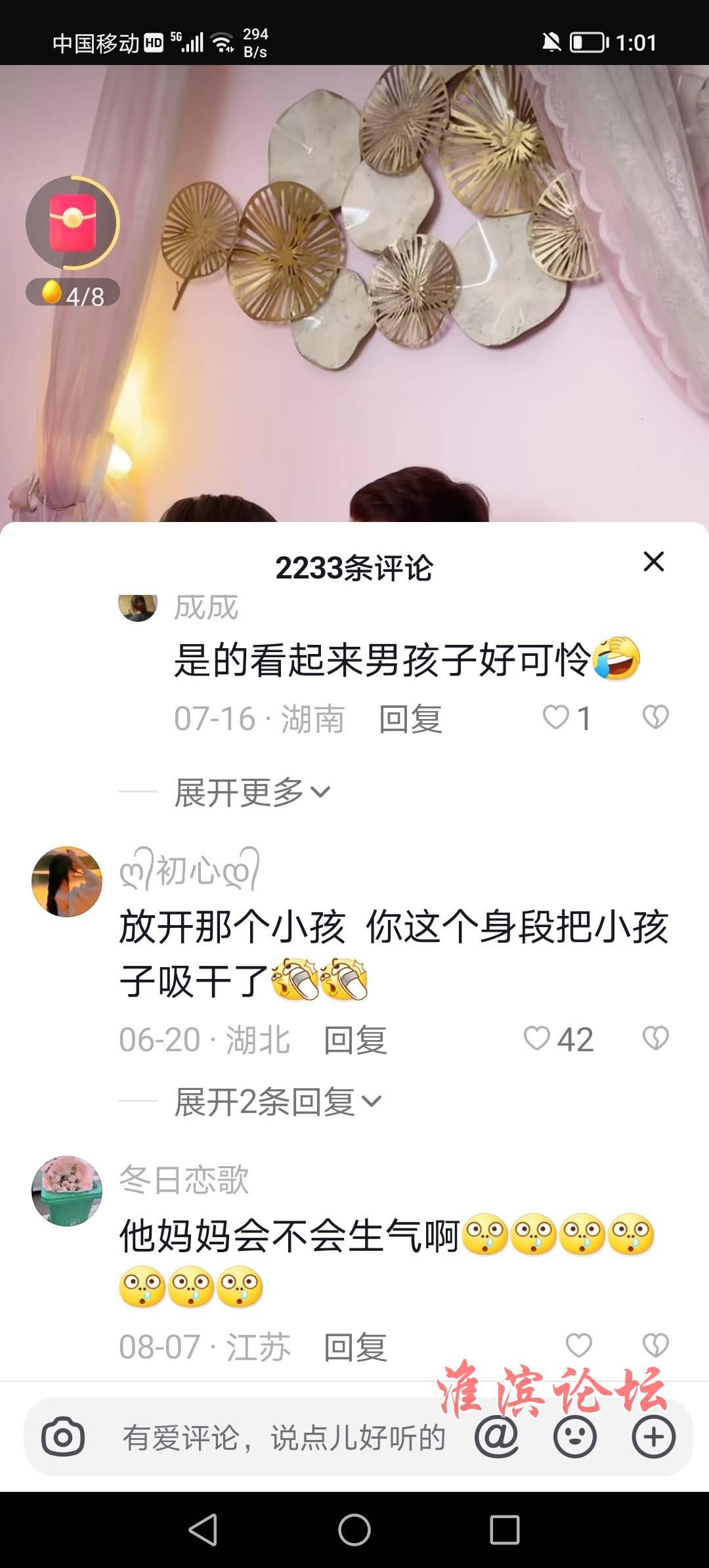Open 初心's profile avatar
Image resolution: width=709 pixels, height=1568 pixels.
tap(67, 882)
